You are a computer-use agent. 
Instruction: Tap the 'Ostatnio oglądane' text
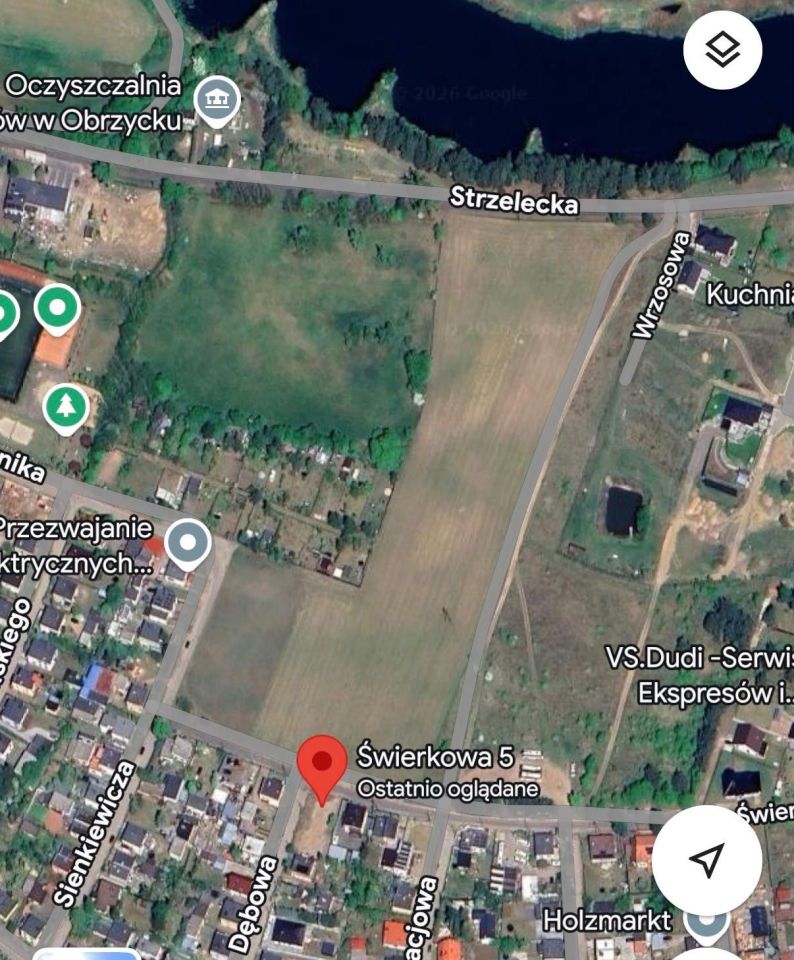click(x=452, y=789)
